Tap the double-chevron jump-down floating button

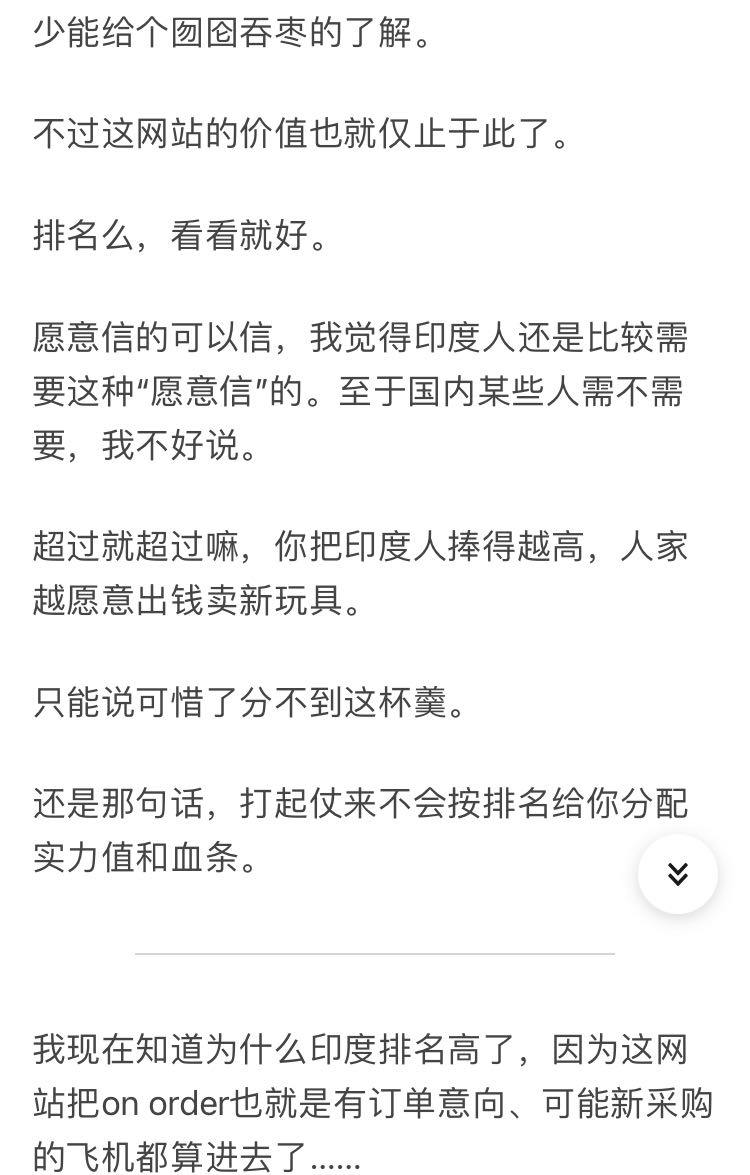(x=677, y=873)
